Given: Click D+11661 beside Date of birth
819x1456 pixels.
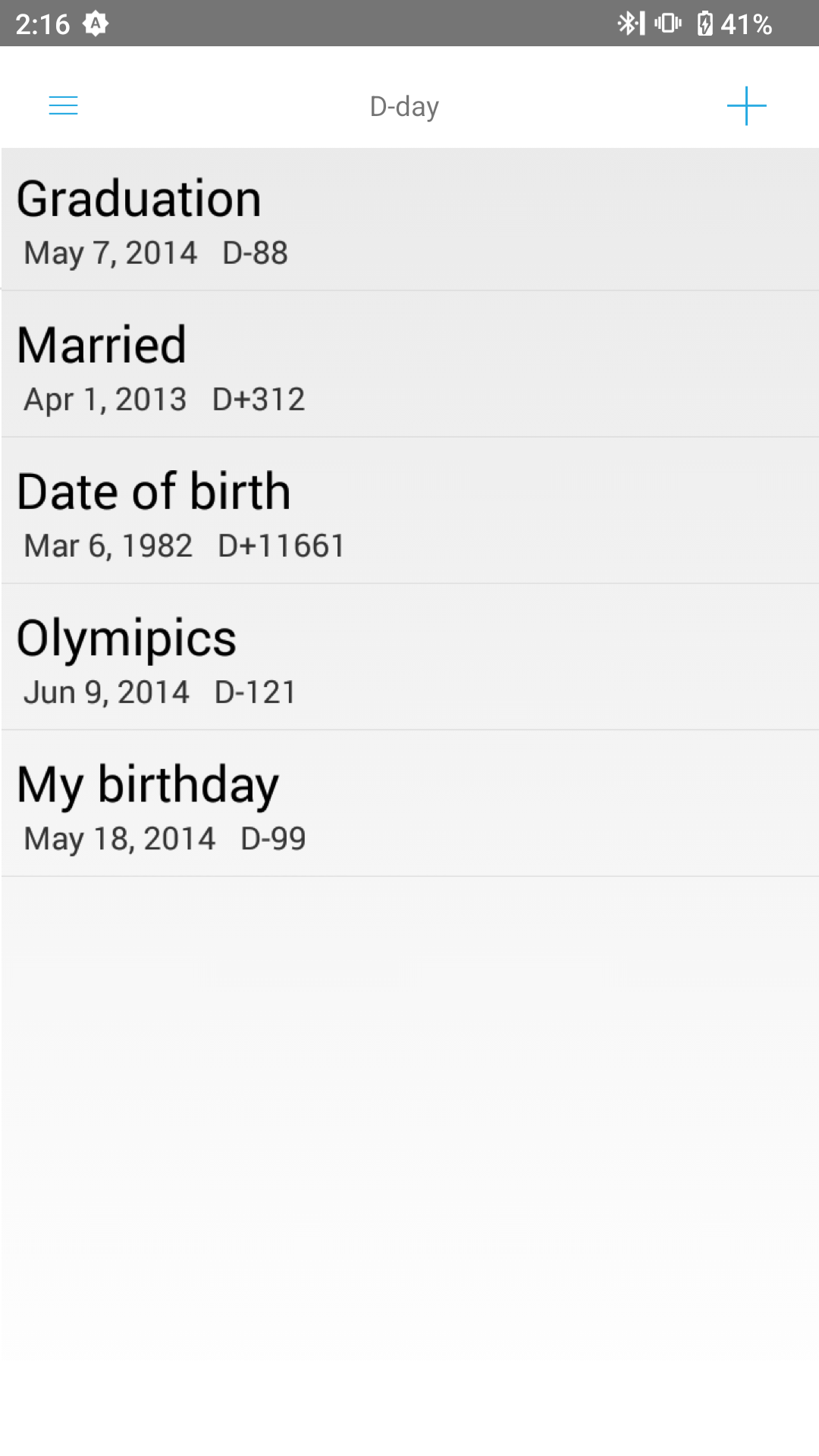Looking at the screenshot, I should [x=280, y=544].
